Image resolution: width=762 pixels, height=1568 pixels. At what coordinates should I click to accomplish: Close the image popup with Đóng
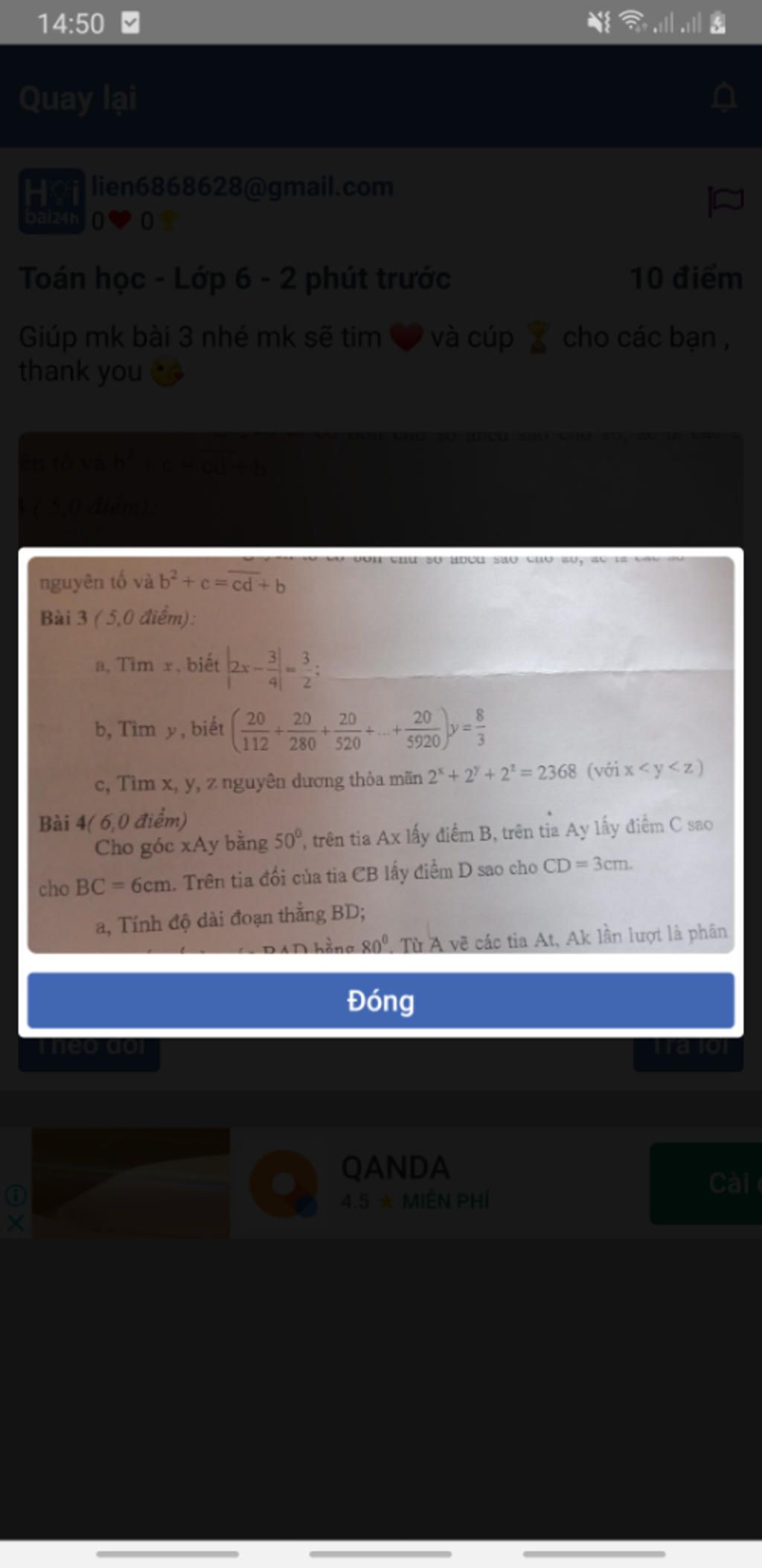click(380, 1001)
